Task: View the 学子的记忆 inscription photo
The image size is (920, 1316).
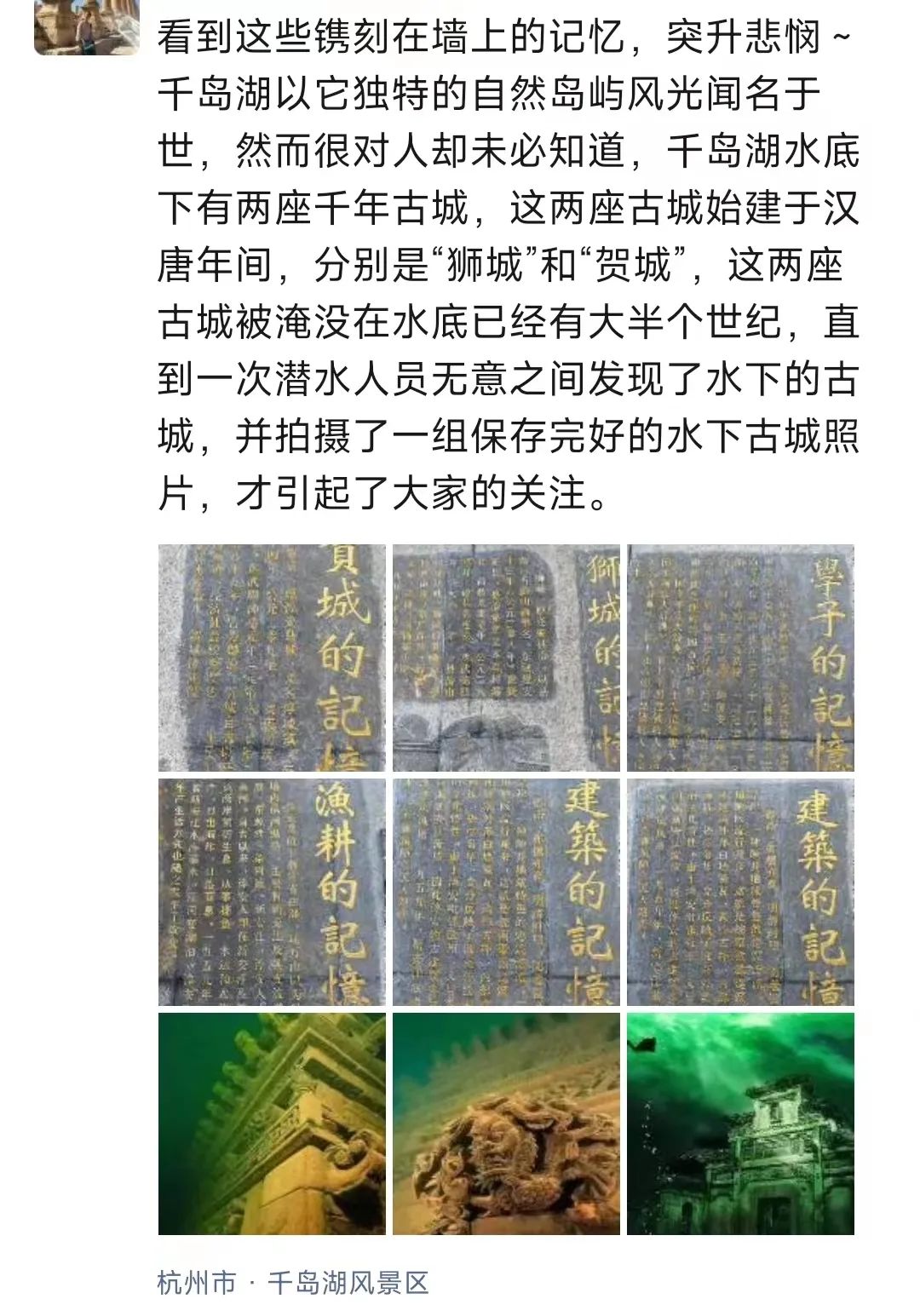Action: (x=740, y=658)
